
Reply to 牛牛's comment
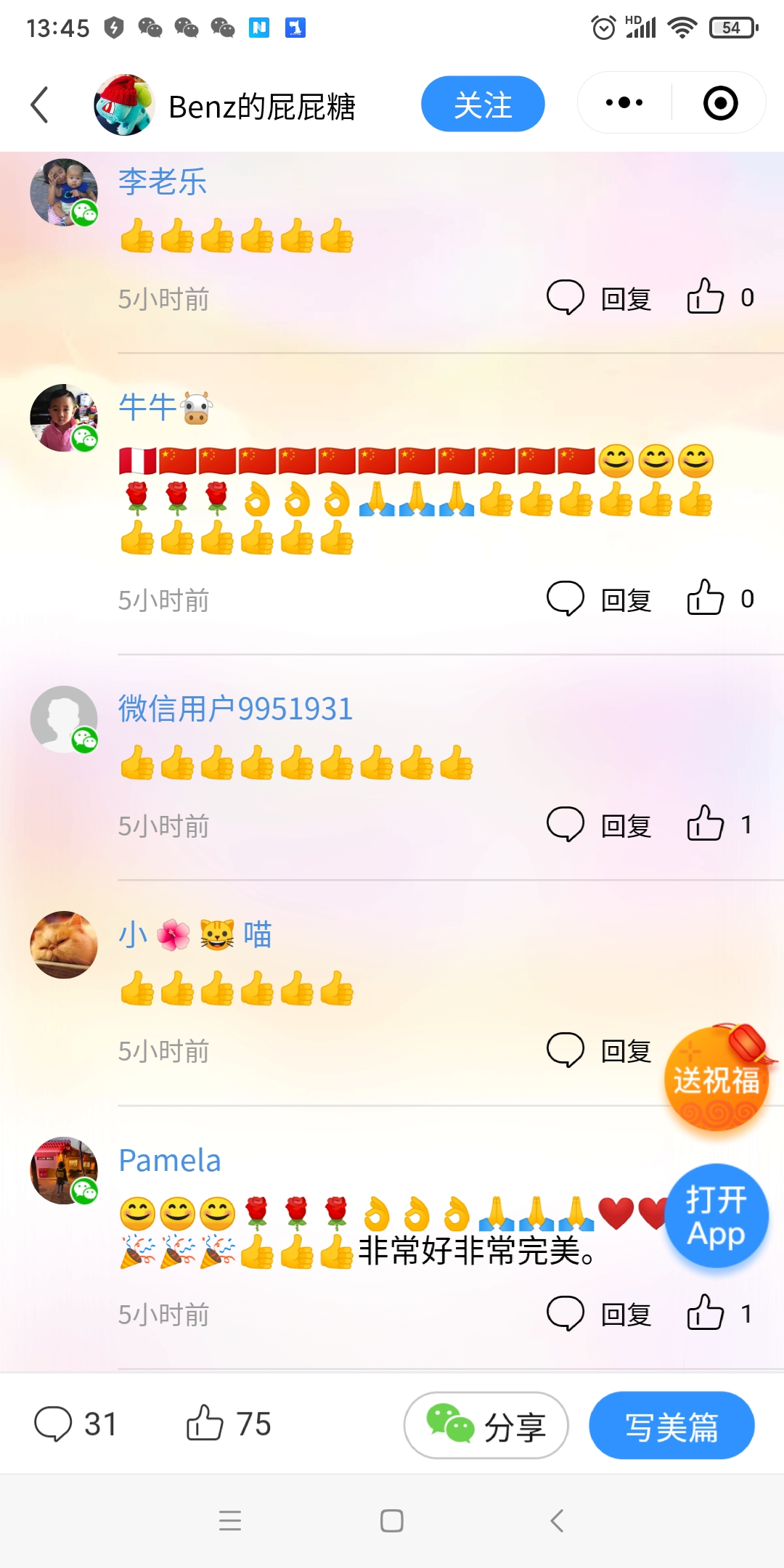click(599, 600)
